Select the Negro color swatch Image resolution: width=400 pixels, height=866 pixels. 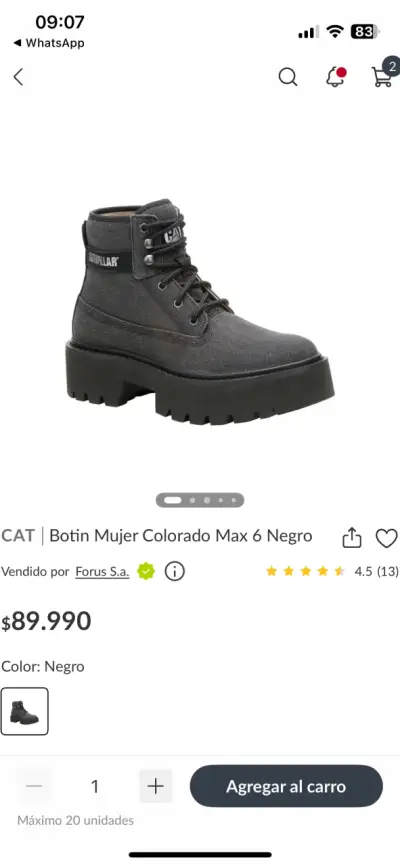pyautogui.click(x=24, y=711)
